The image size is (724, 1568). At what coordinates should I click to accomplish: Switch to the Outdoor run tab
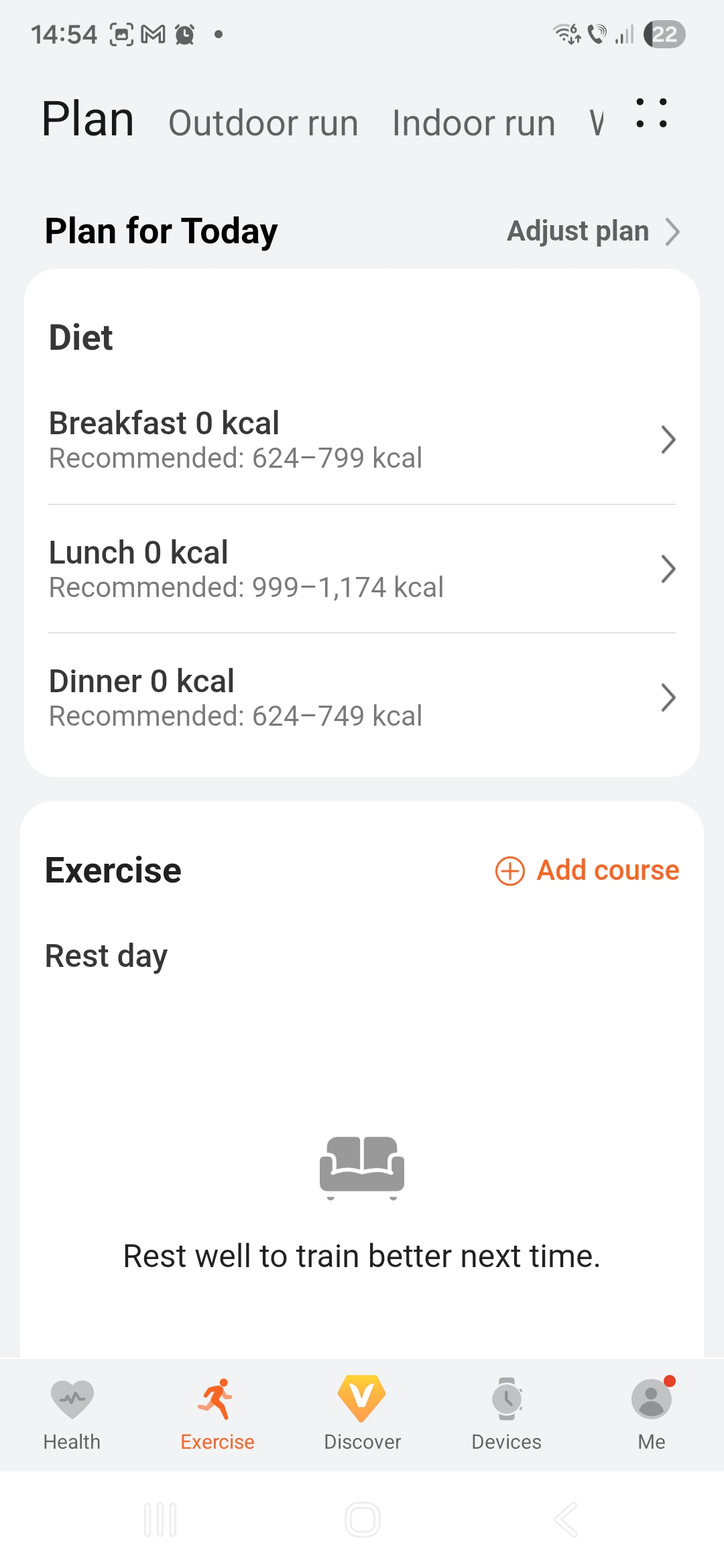pyautogui.click(x=263, y=123)
